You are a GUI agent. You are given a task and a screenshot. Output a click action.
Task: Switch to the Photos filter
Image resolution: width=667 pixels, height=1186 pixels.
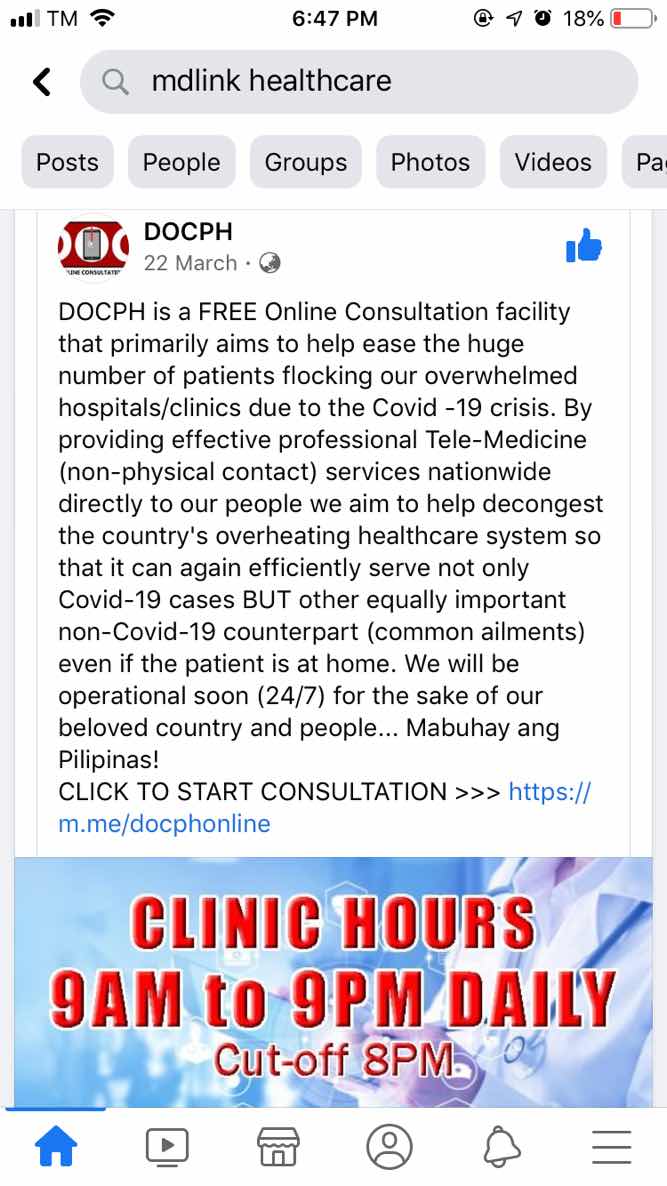pyautogui.click(x=430, y=162)
